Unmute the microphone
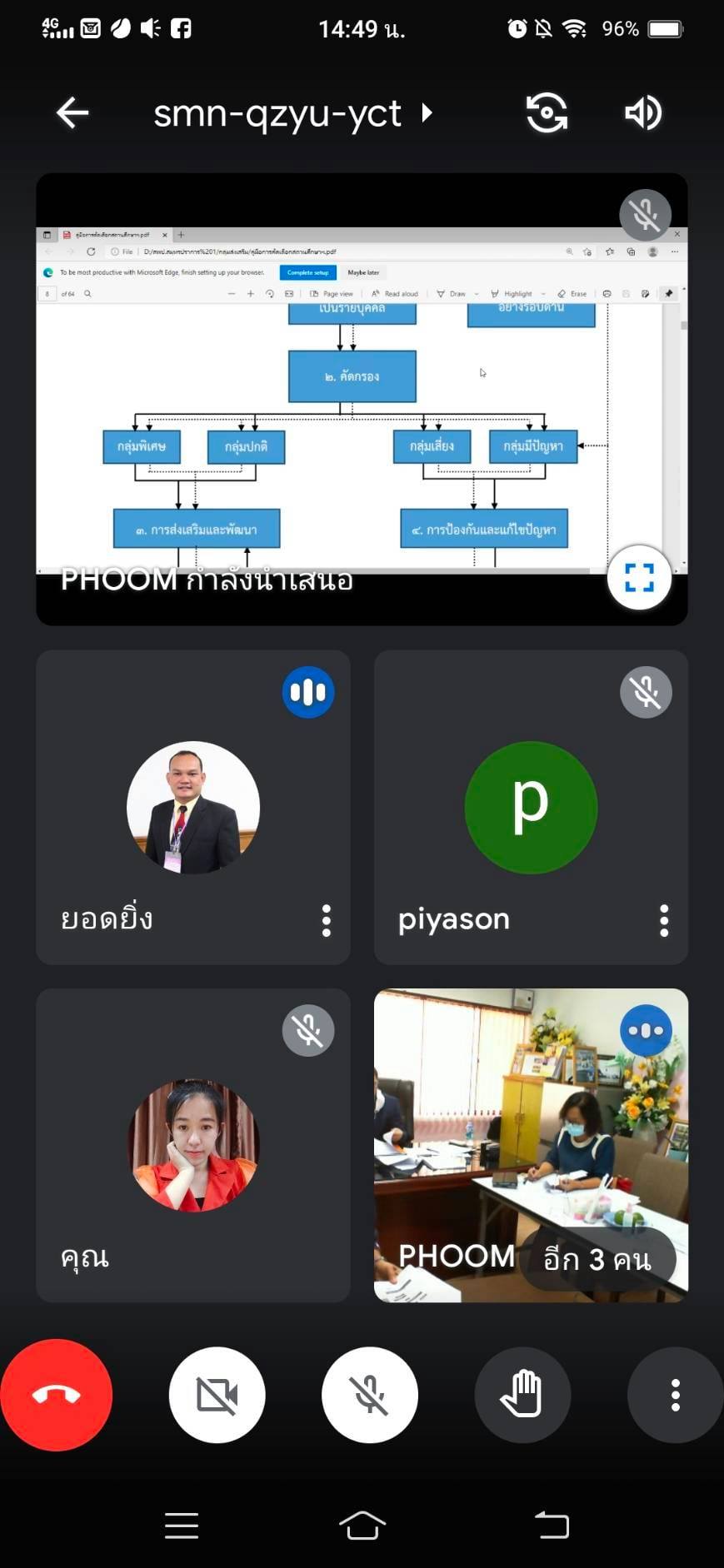The height and width of the screenshot is (1568, 724). pyautogui.click(x=370, y=1395)
